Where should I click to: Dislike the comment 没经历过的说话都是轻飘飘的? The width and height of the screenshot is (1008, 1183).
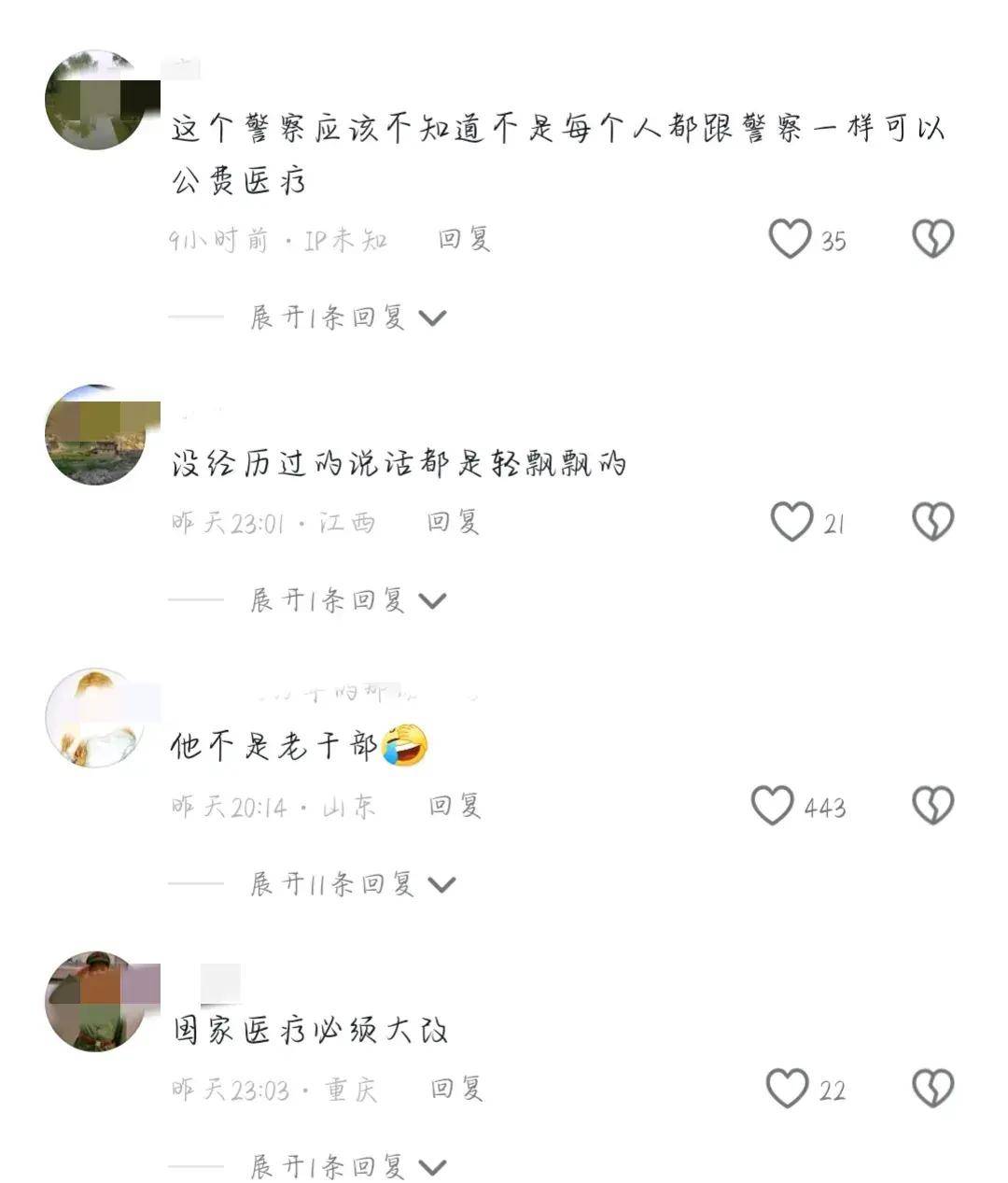click(x=932, y=522)
